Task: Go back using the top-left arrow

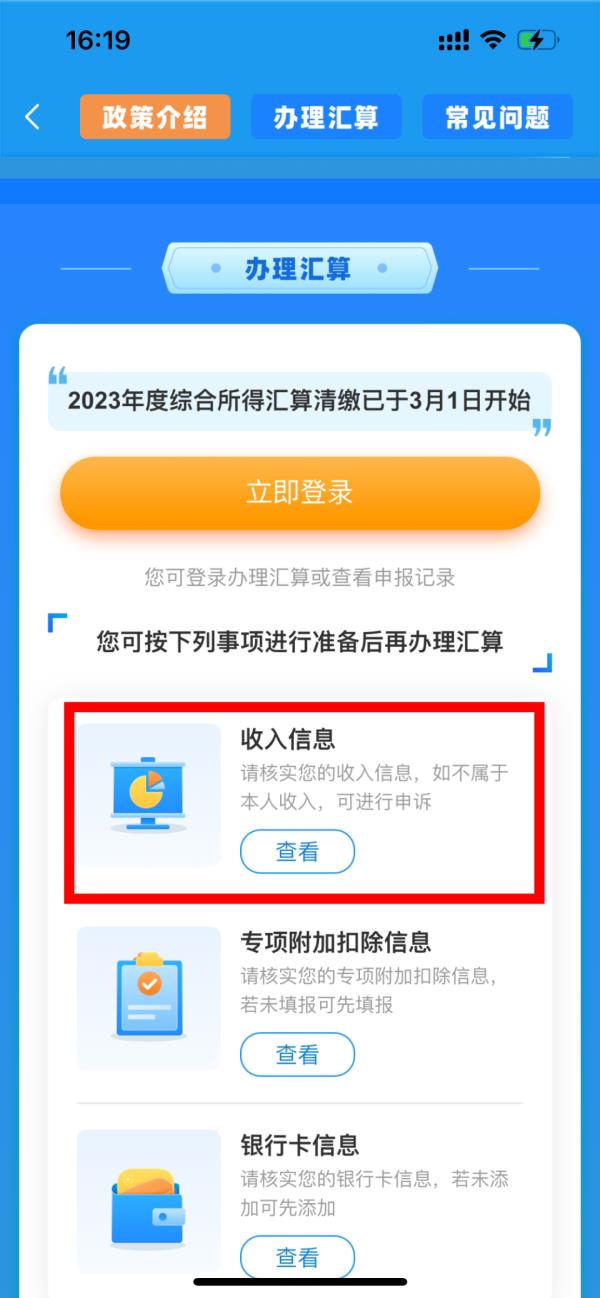Action: (33, 117)
